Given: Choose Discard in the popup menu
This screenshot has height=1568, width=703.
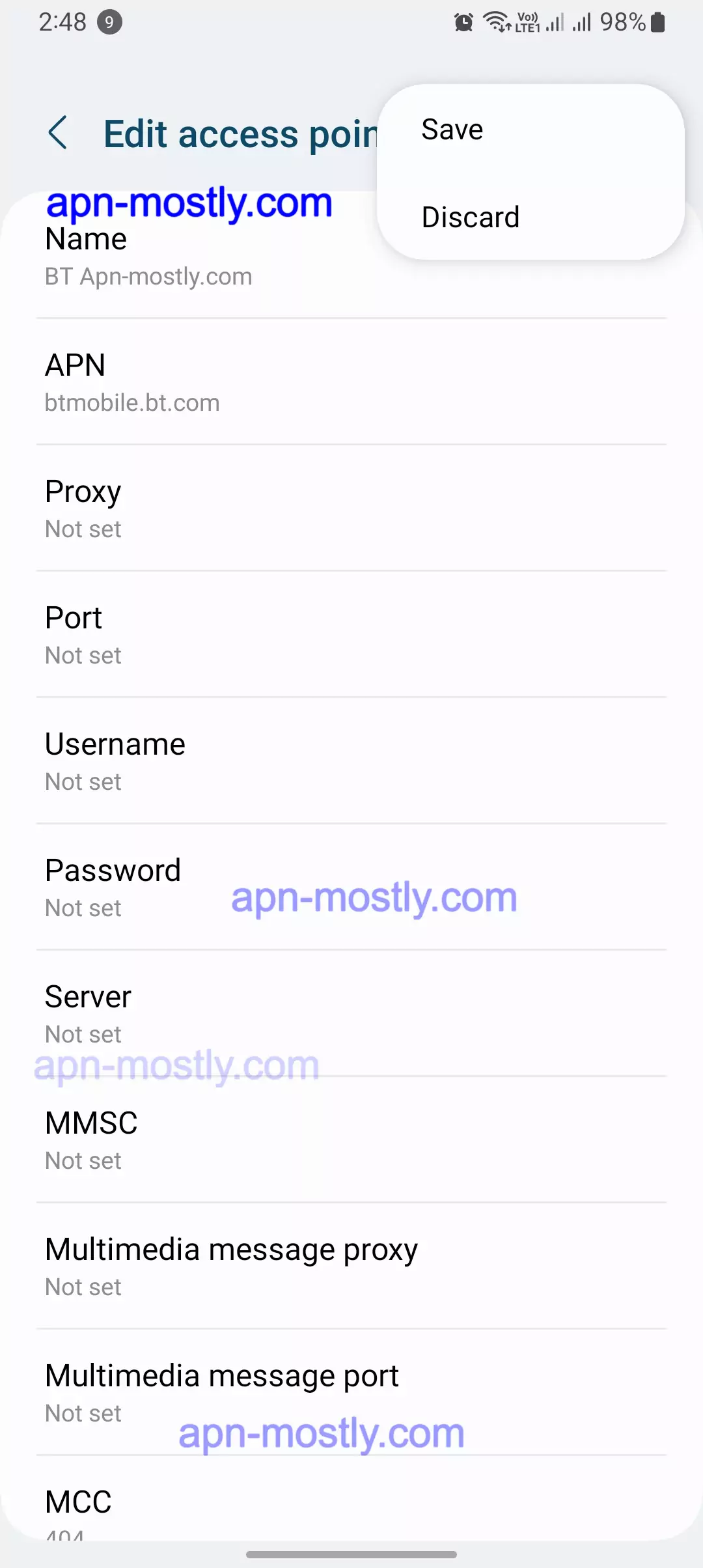Looking at the screenshot, I should click(x=470, y=217).
